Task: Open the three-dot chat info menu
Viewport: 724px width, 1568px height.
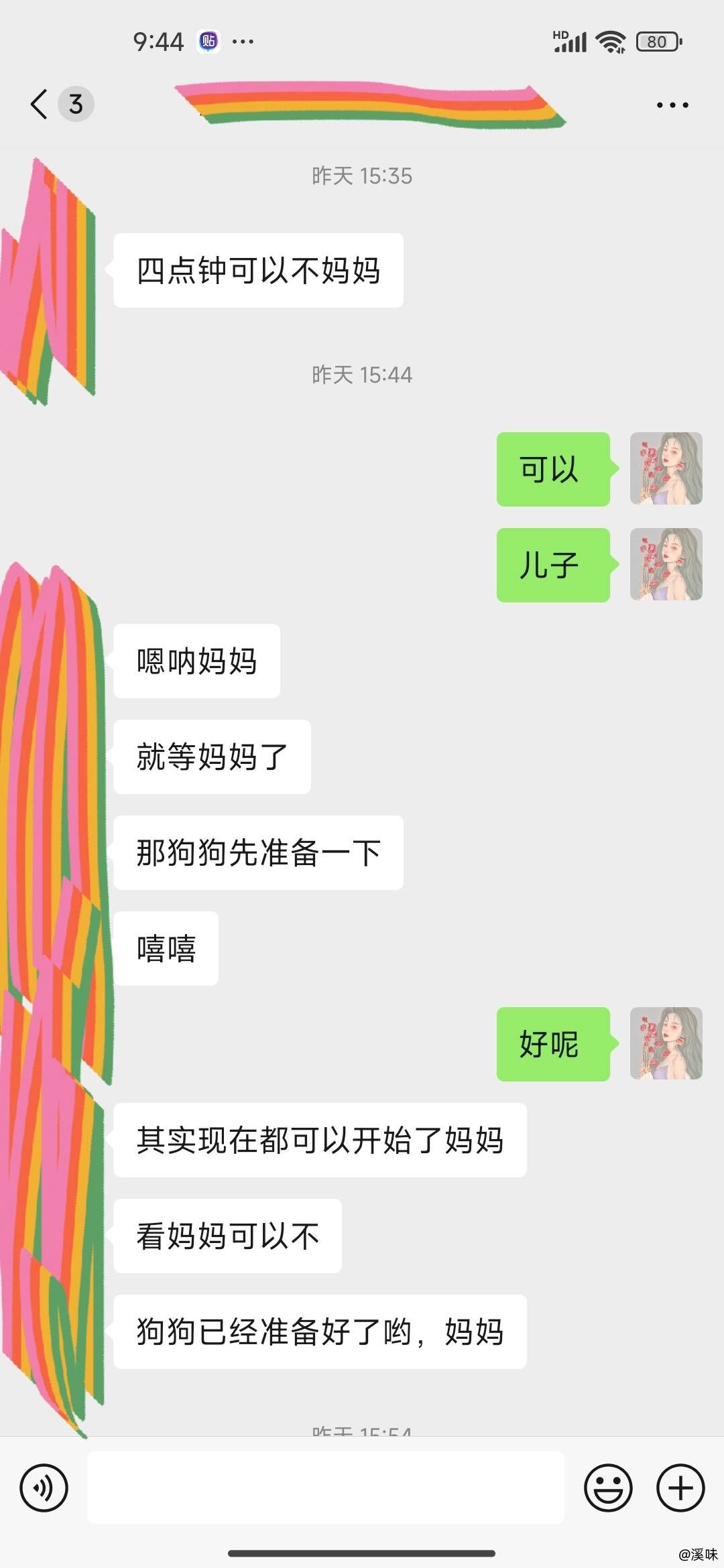Action: (672, 105)
